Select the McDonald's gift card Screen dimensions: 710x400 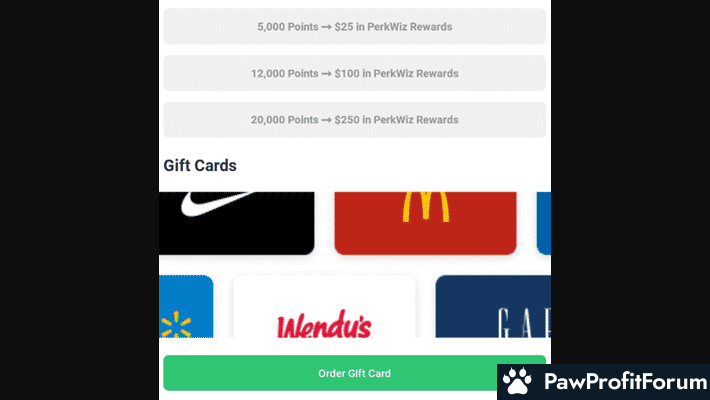(x=425, y=222)
